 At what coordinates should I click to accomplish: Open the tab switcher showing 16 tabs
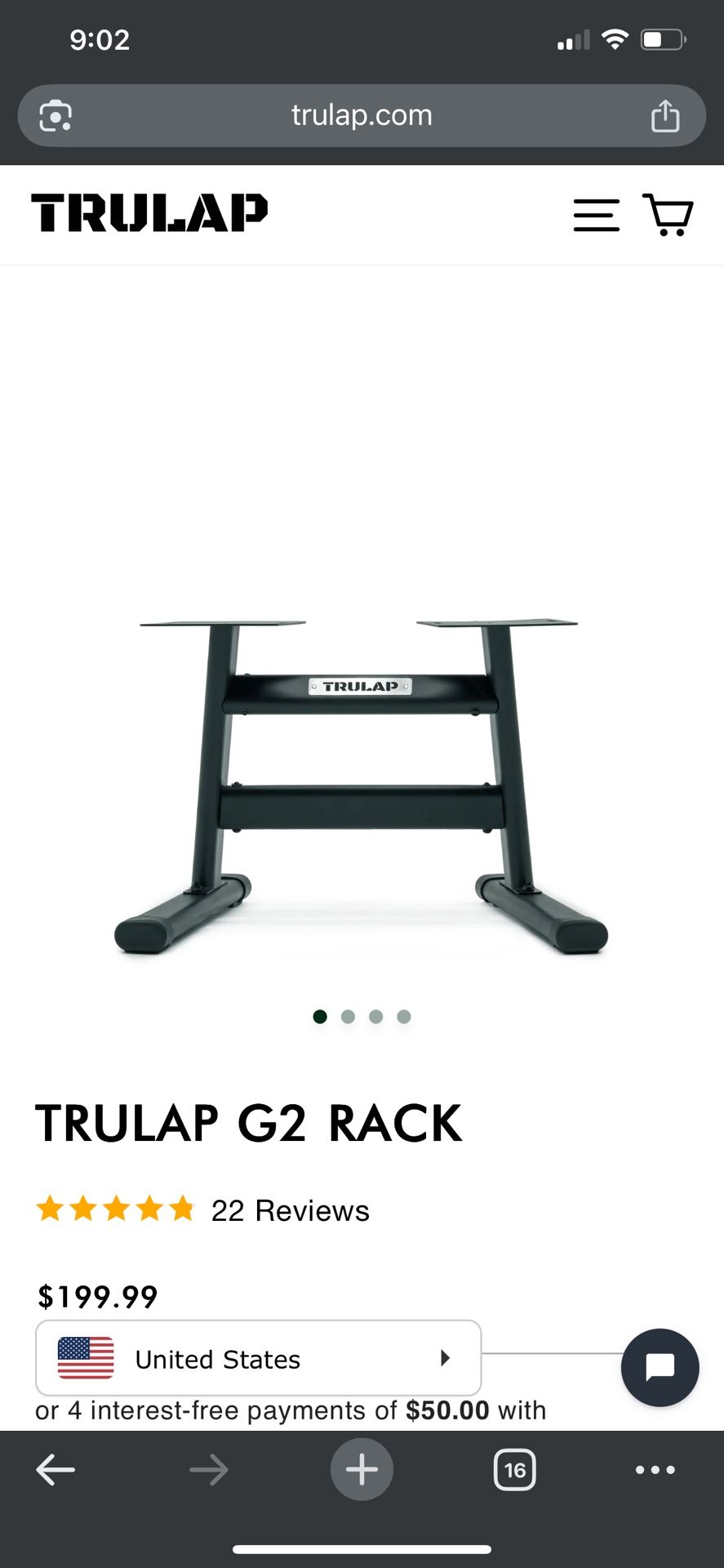514,1470
